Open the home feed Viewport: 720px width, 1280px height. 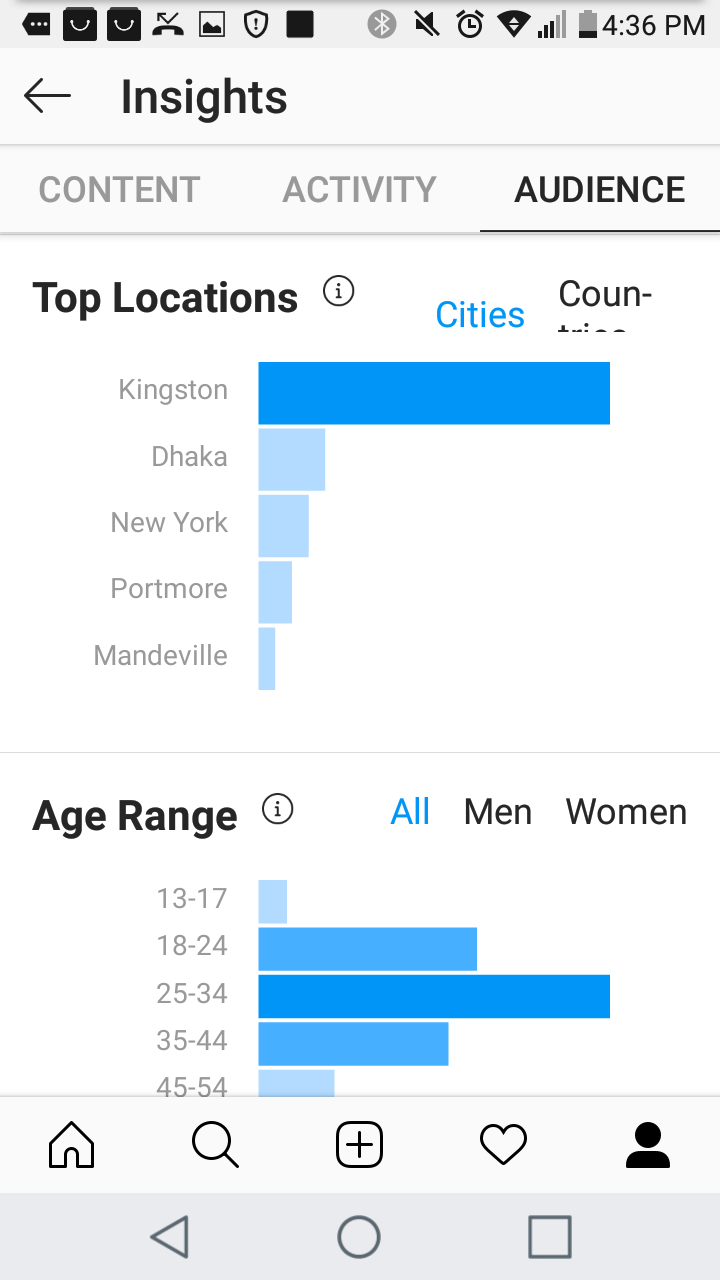coord(72,1145)
